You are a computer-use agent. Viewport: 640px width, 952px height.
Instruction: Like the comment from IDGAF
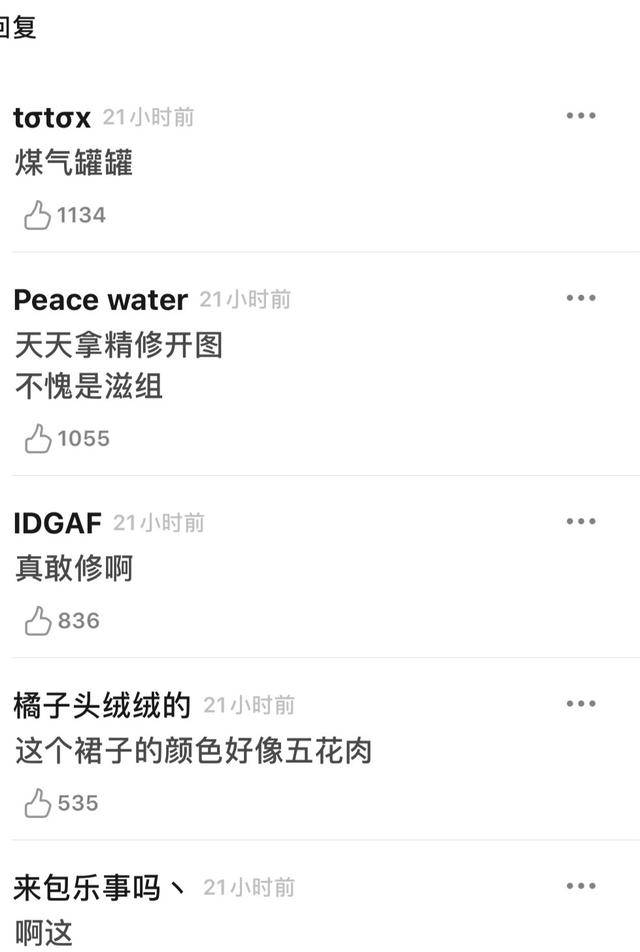[x=38, y=621]
